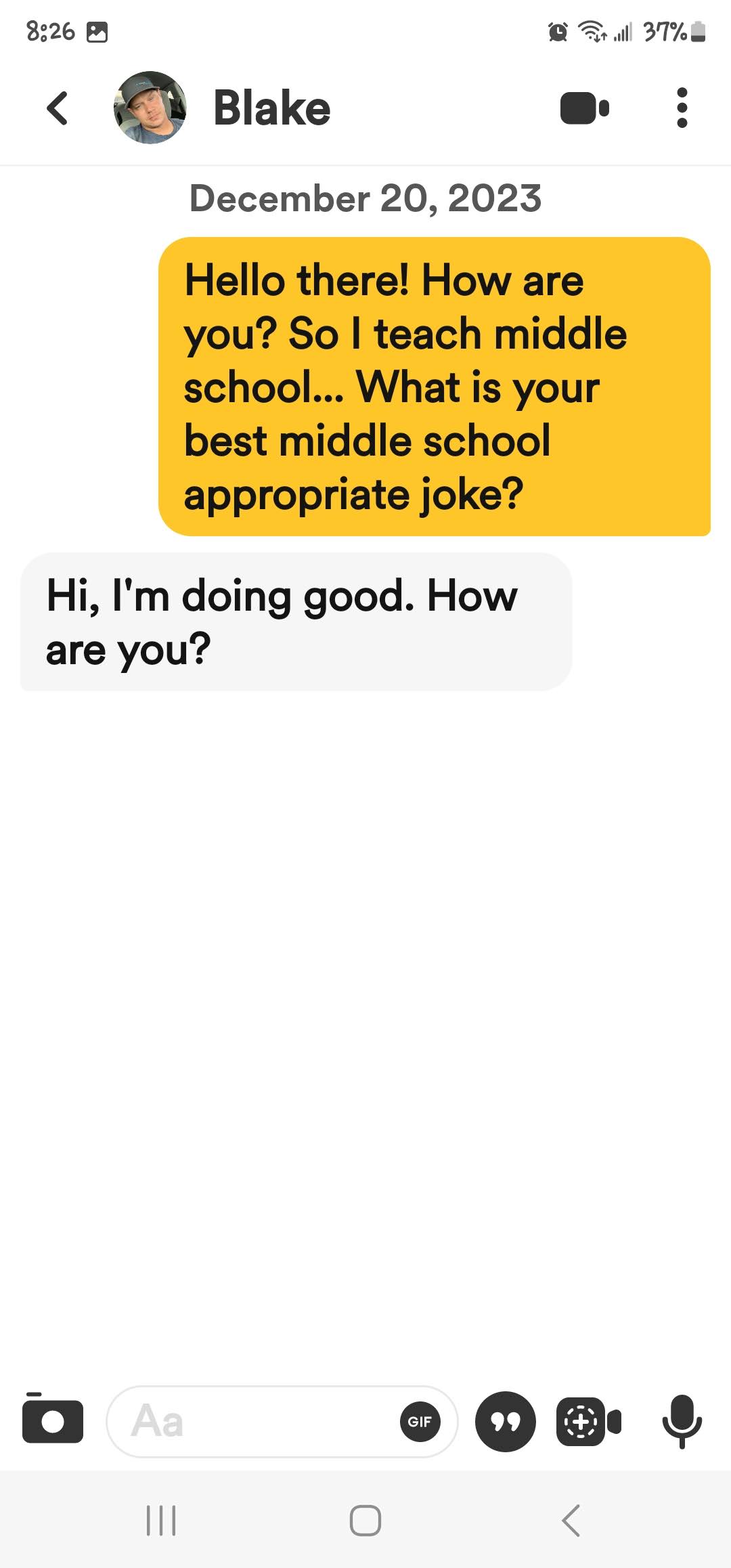
Task: Focus the message text field
Action: click(x=257, y=1421)
